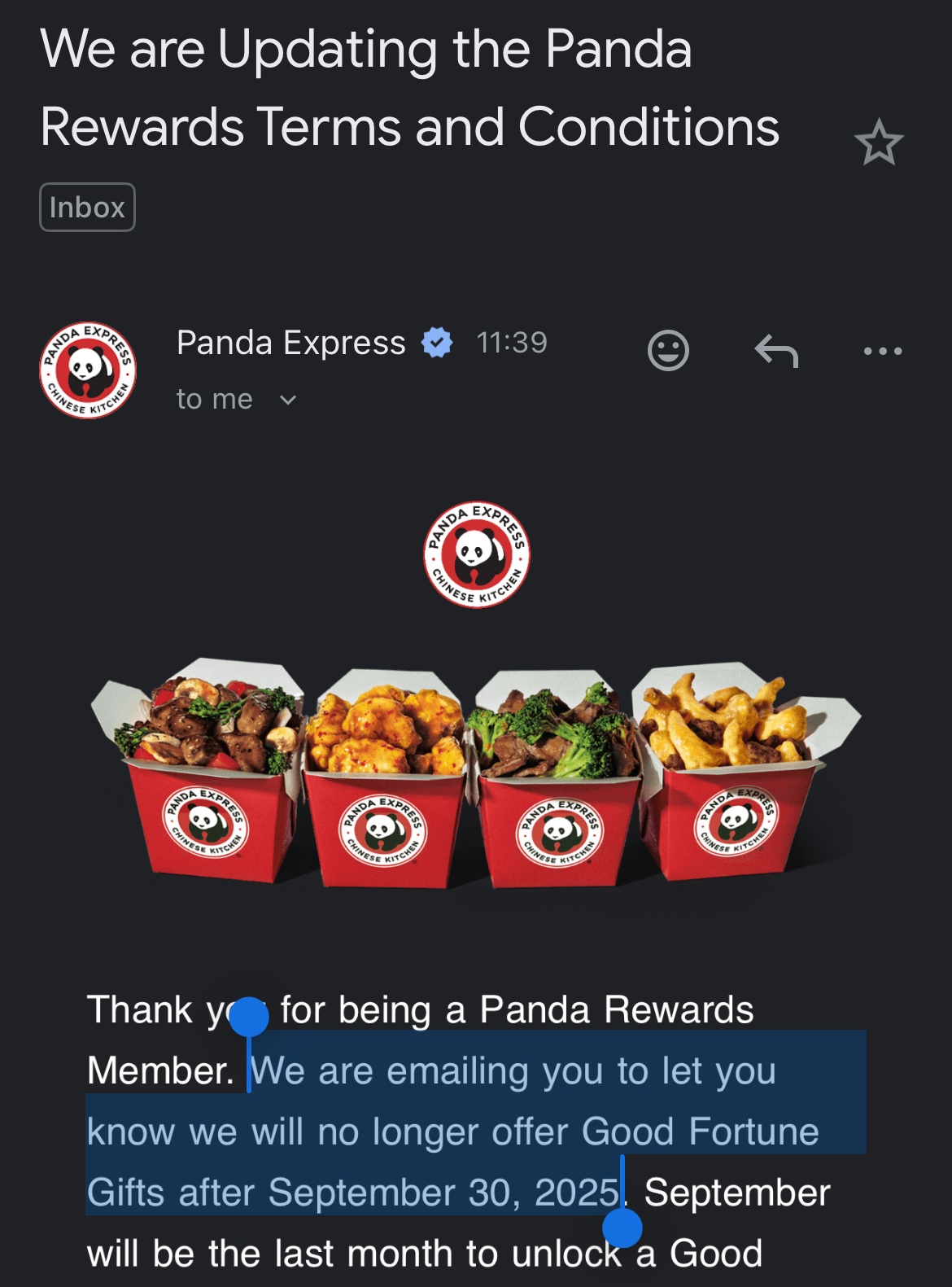Expand the 'to me' recipient details
The width and height of the screenshot is (952, 1287).
[287, 400]
